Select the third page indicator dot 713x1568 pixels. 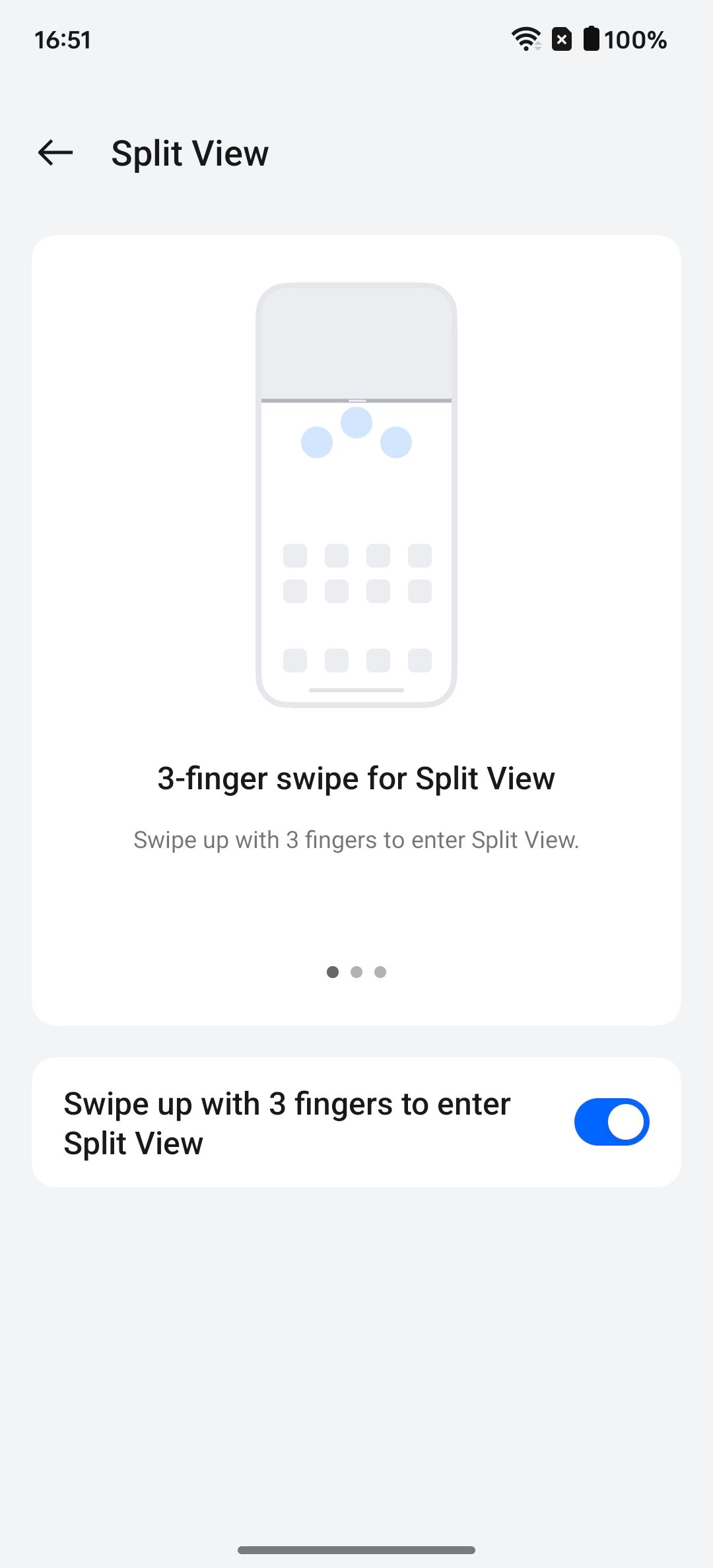click(x=380, y=972)
